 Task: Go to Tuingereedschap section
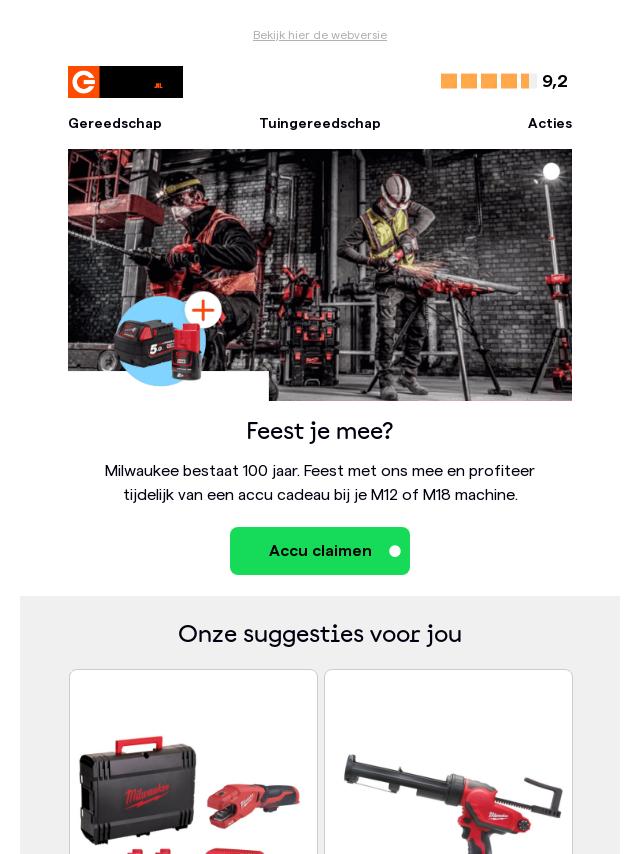tap(319, 123)
